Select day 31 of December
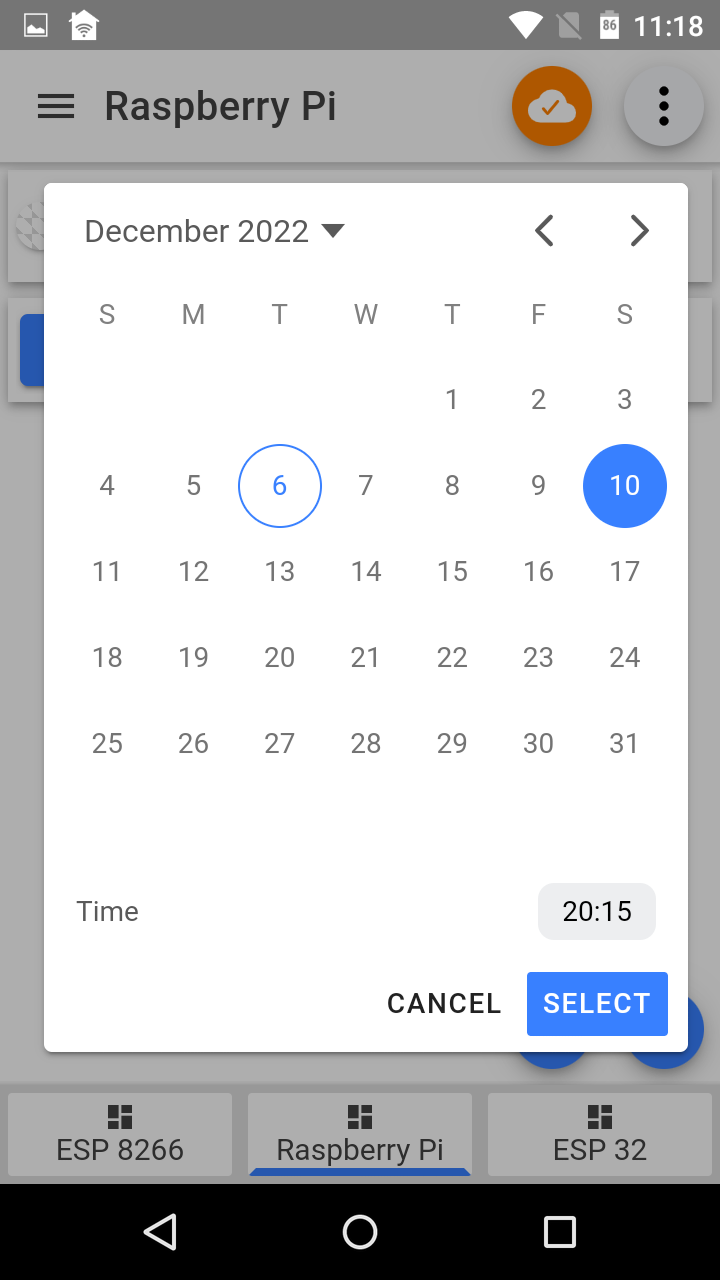This screenshot has height=1280, width=720. [624, 744]
